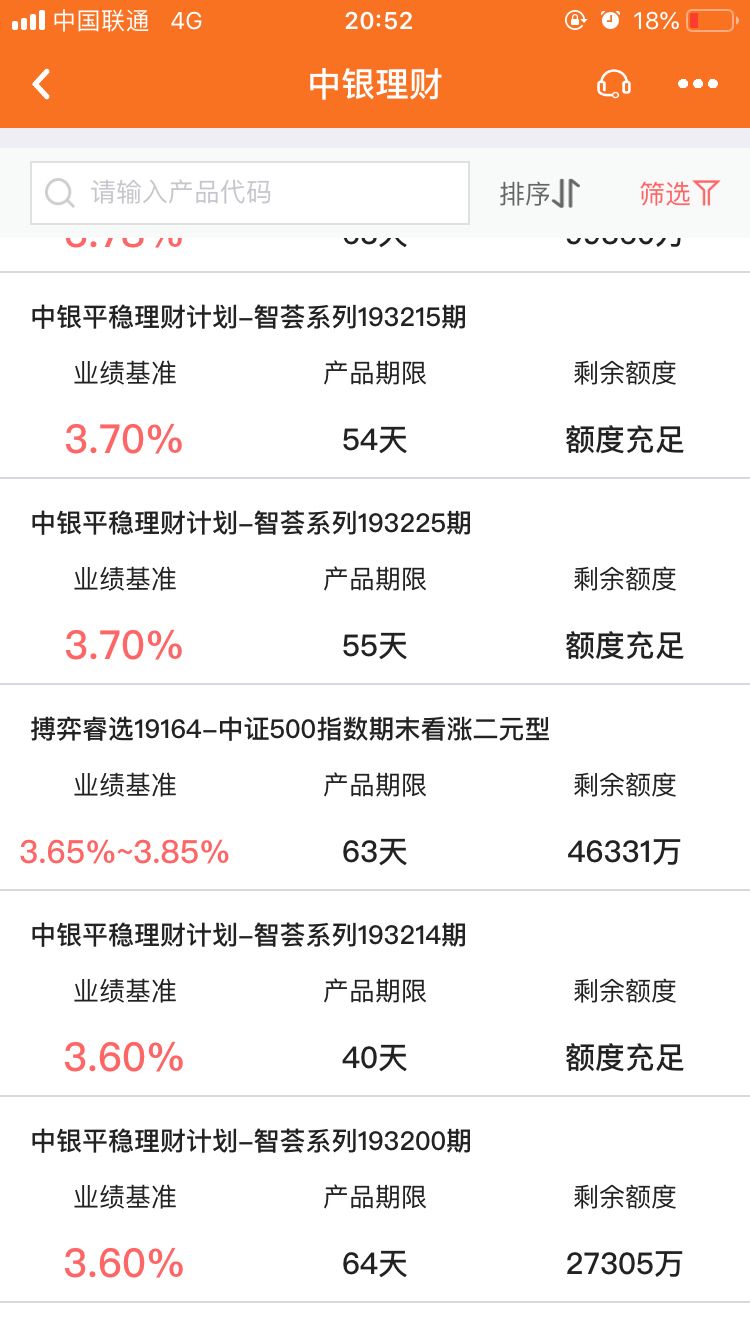Tap the product code search field

250,193
